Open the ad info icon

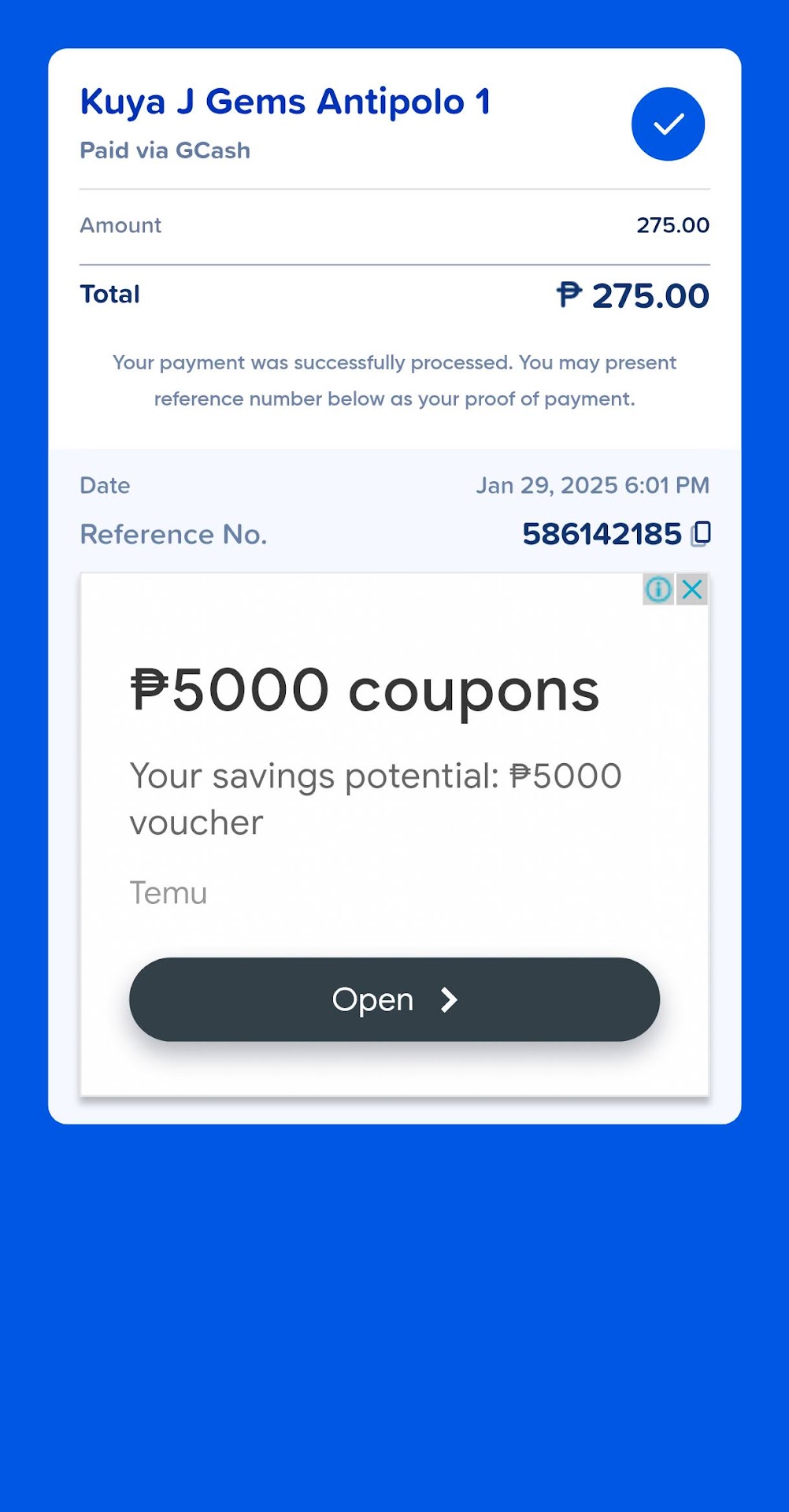(x=658, y=589)
